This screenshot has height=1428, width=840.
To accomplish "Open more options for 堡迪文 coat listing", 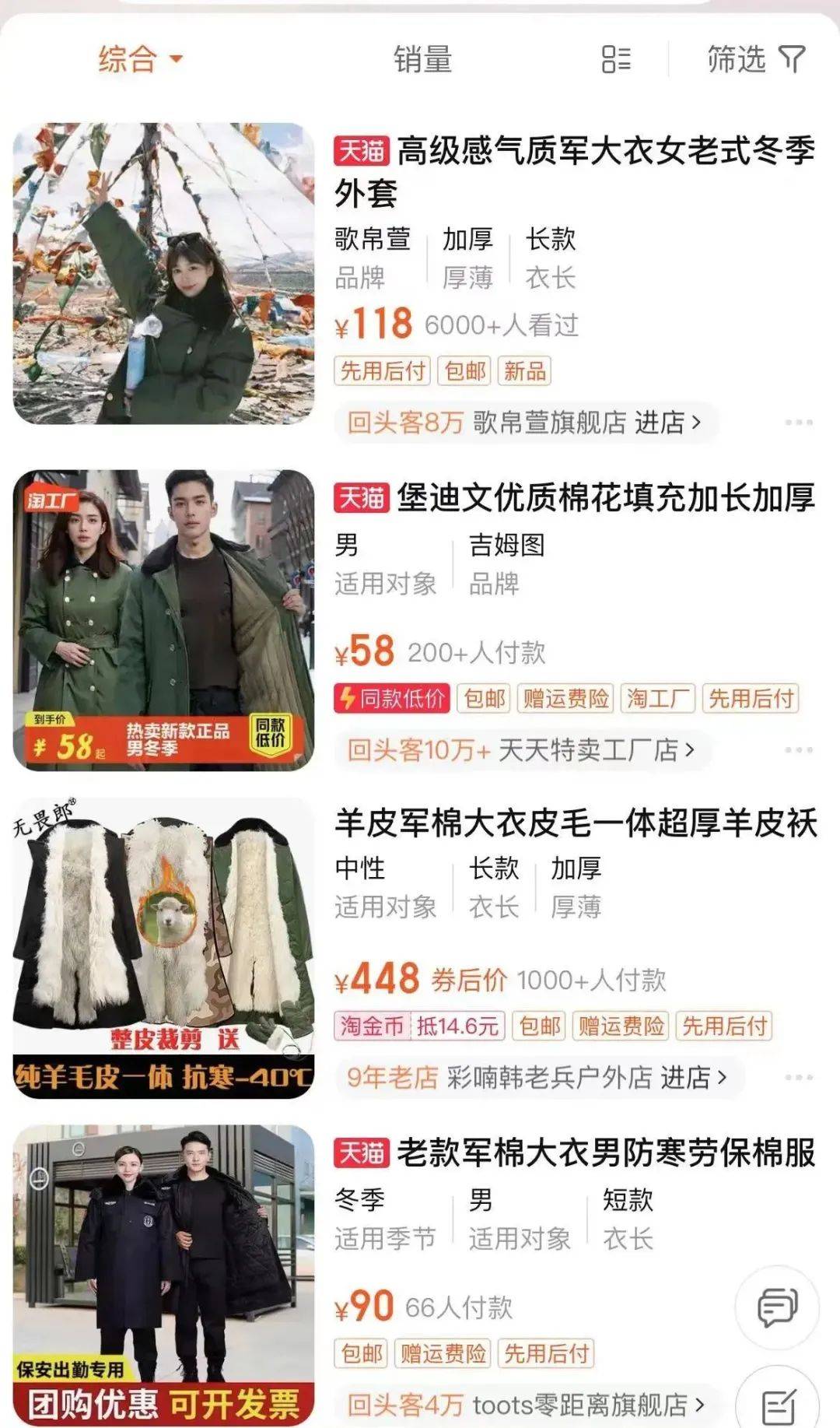I will click(798, 750).
